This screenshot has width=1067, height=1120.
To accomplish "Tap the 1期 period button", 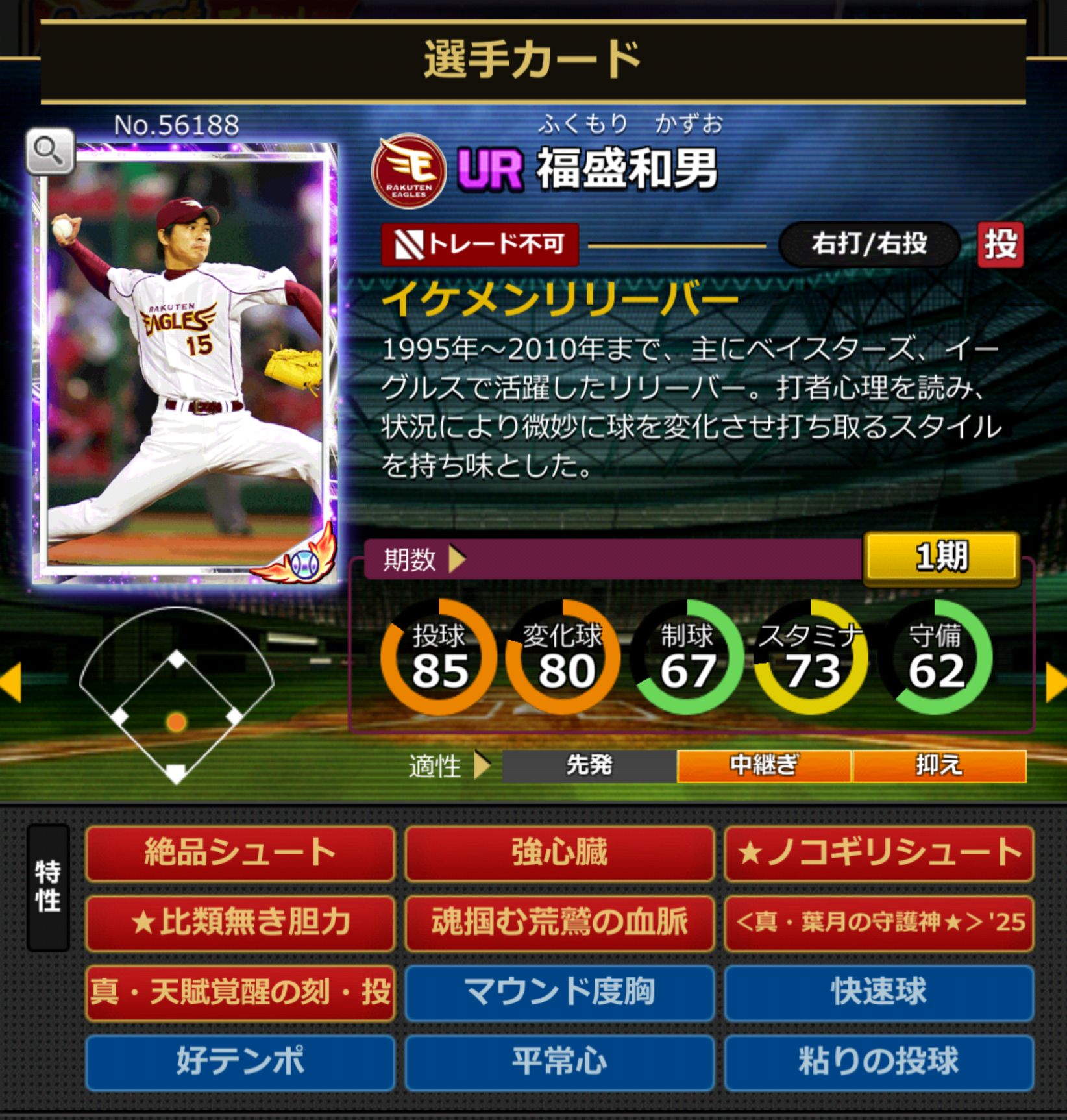I will pyautogui.click(x=940, y=558).
